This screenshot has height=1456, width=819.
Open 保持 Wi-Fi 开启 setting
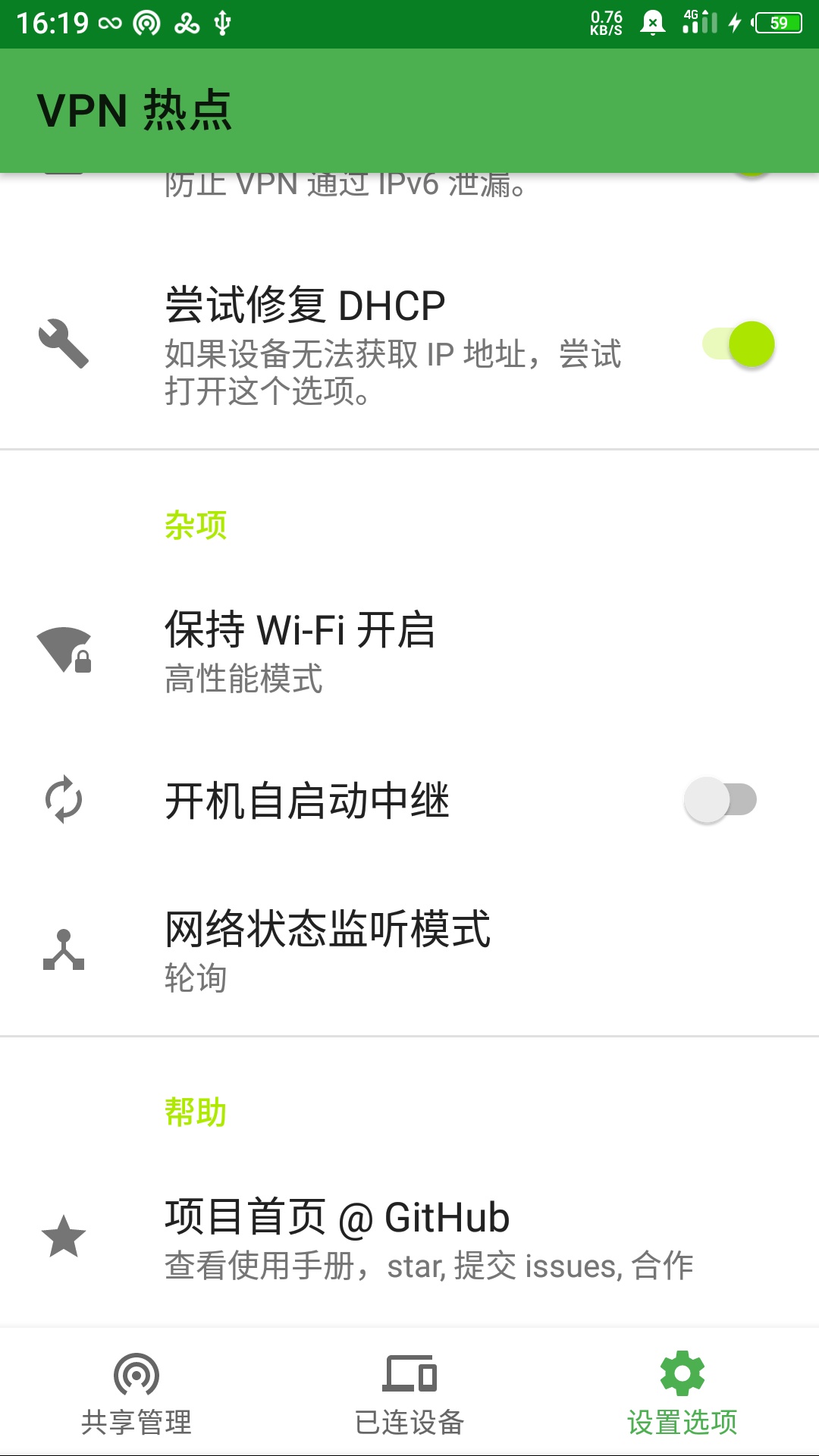click(x=409, y=651)
